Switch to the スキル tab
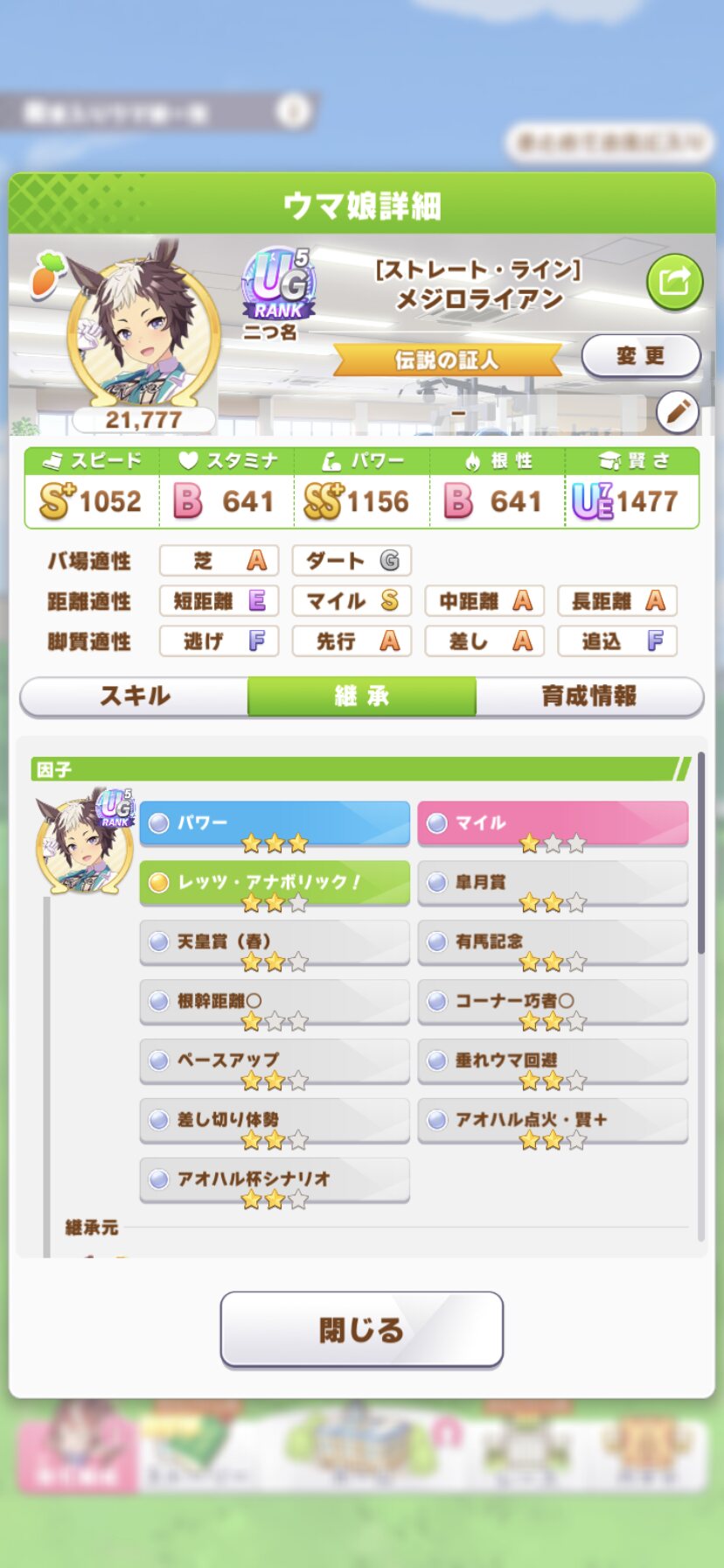724x1568 pixels. [135, 696]
